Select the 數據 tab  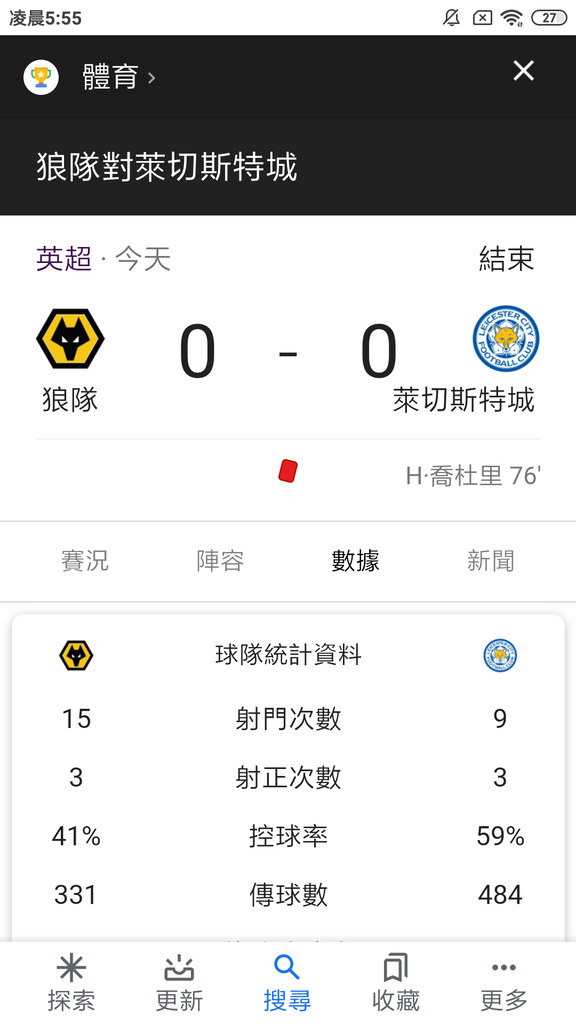(355, 561)
